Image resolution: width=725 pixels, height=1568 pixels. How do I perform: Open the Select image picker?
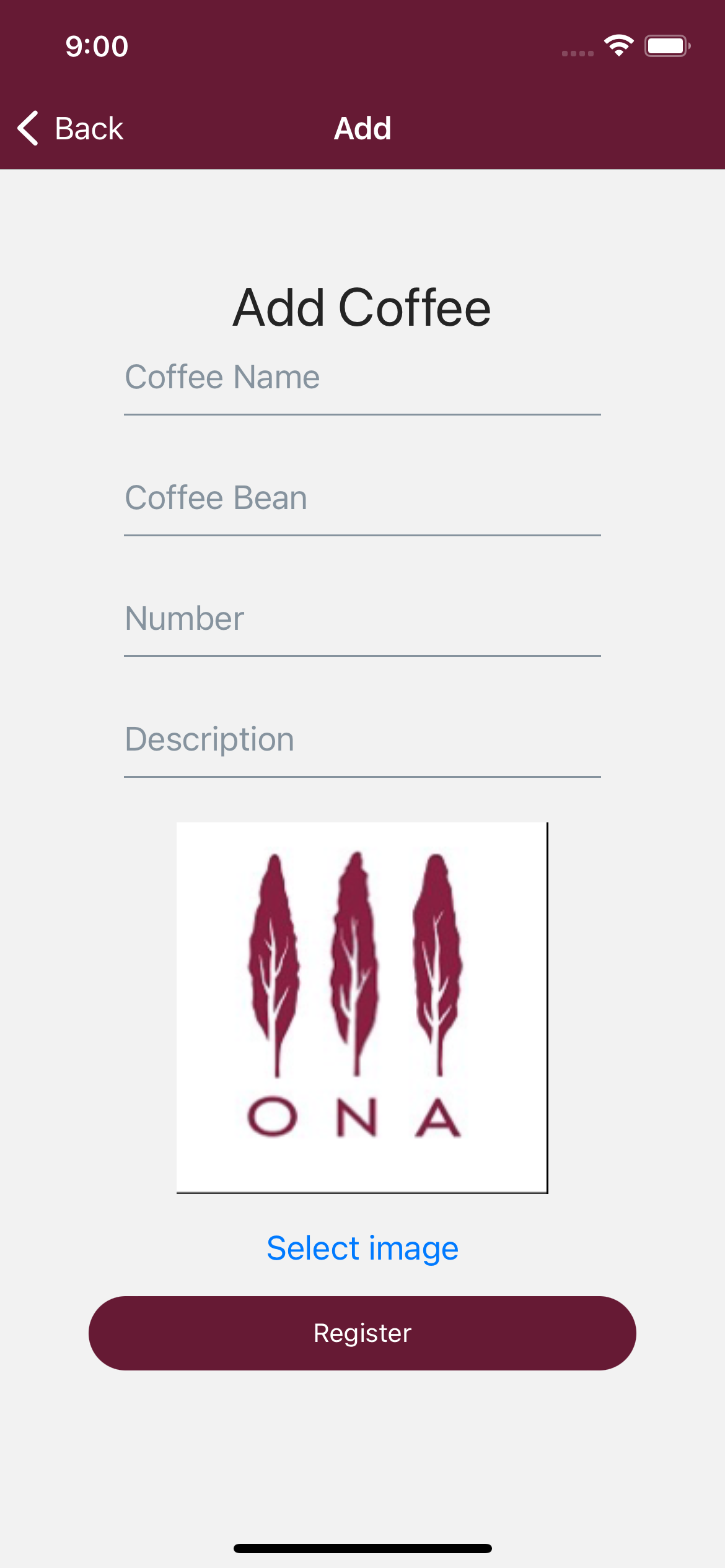(362, 1248)
